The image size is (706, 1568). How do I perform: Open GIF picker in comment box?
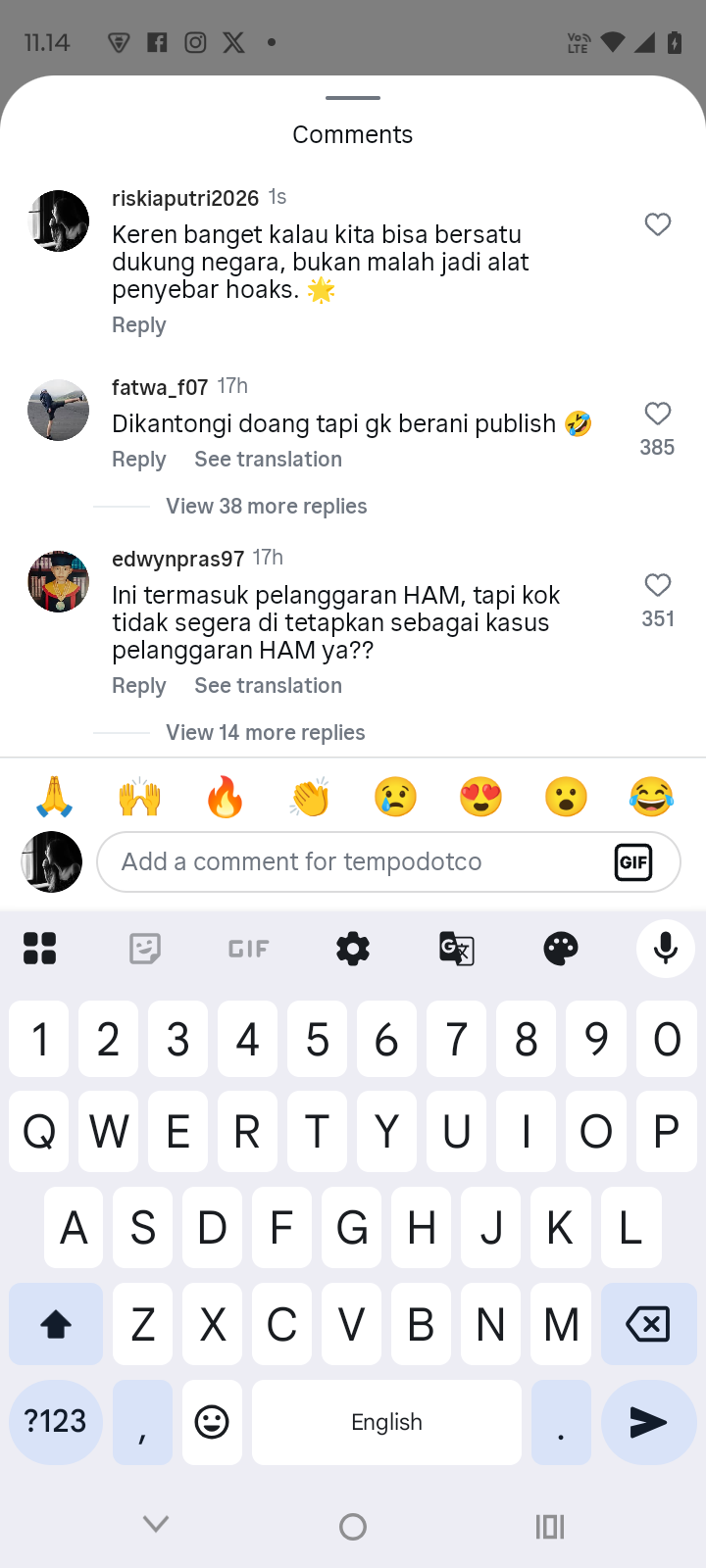[x=633, y=862]
